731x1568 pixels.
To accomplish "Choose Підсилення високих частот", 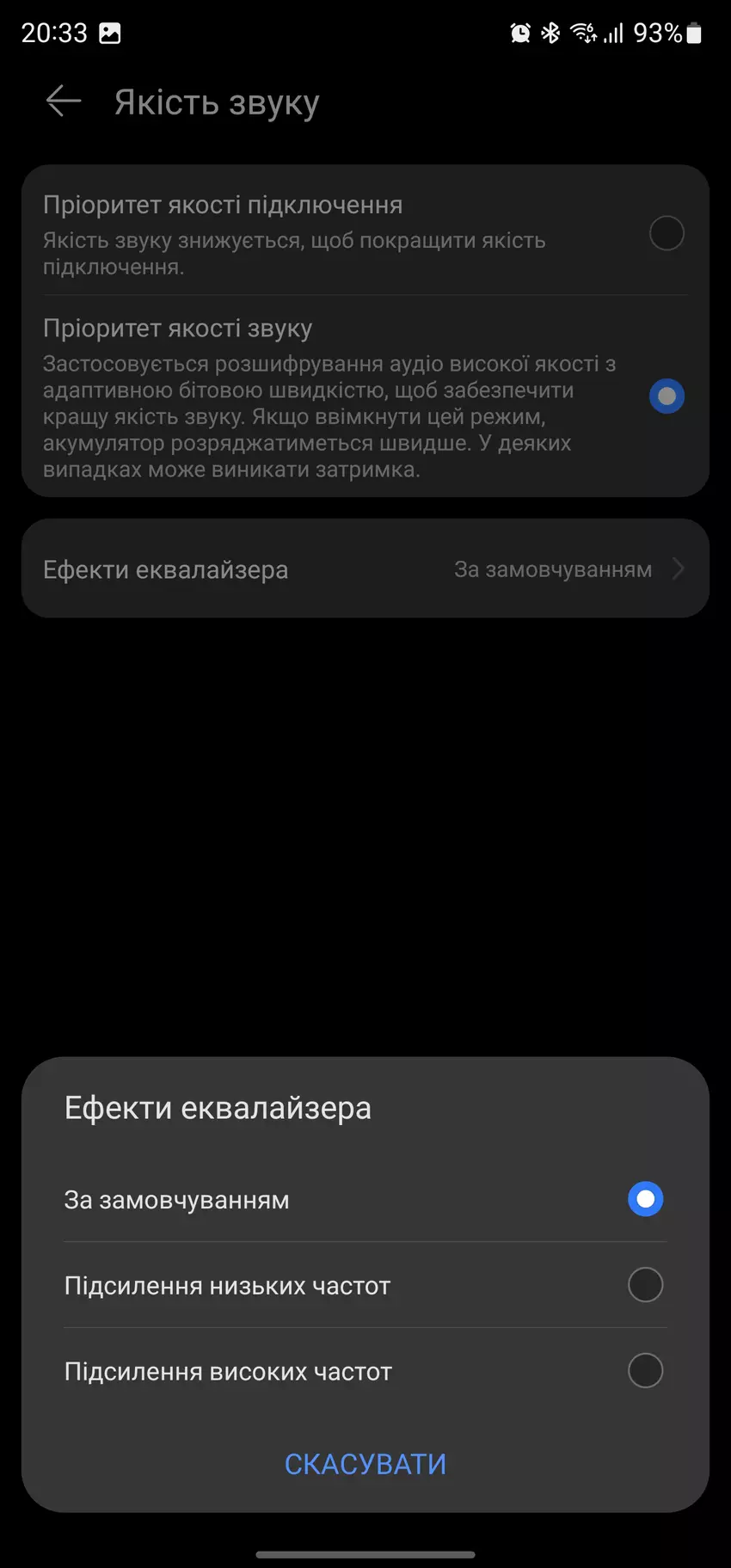I will (x=645, y=1371).
